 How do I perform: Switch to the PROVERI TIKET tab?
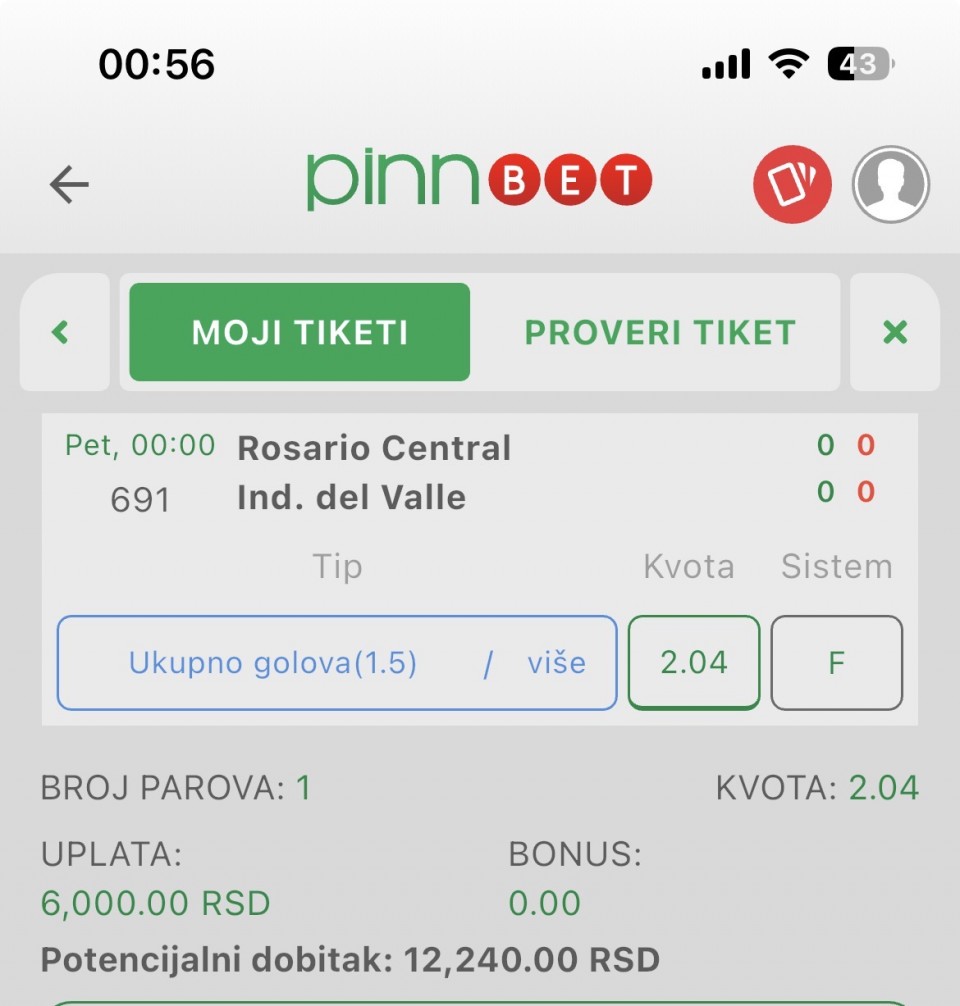(x=659, y=332)
